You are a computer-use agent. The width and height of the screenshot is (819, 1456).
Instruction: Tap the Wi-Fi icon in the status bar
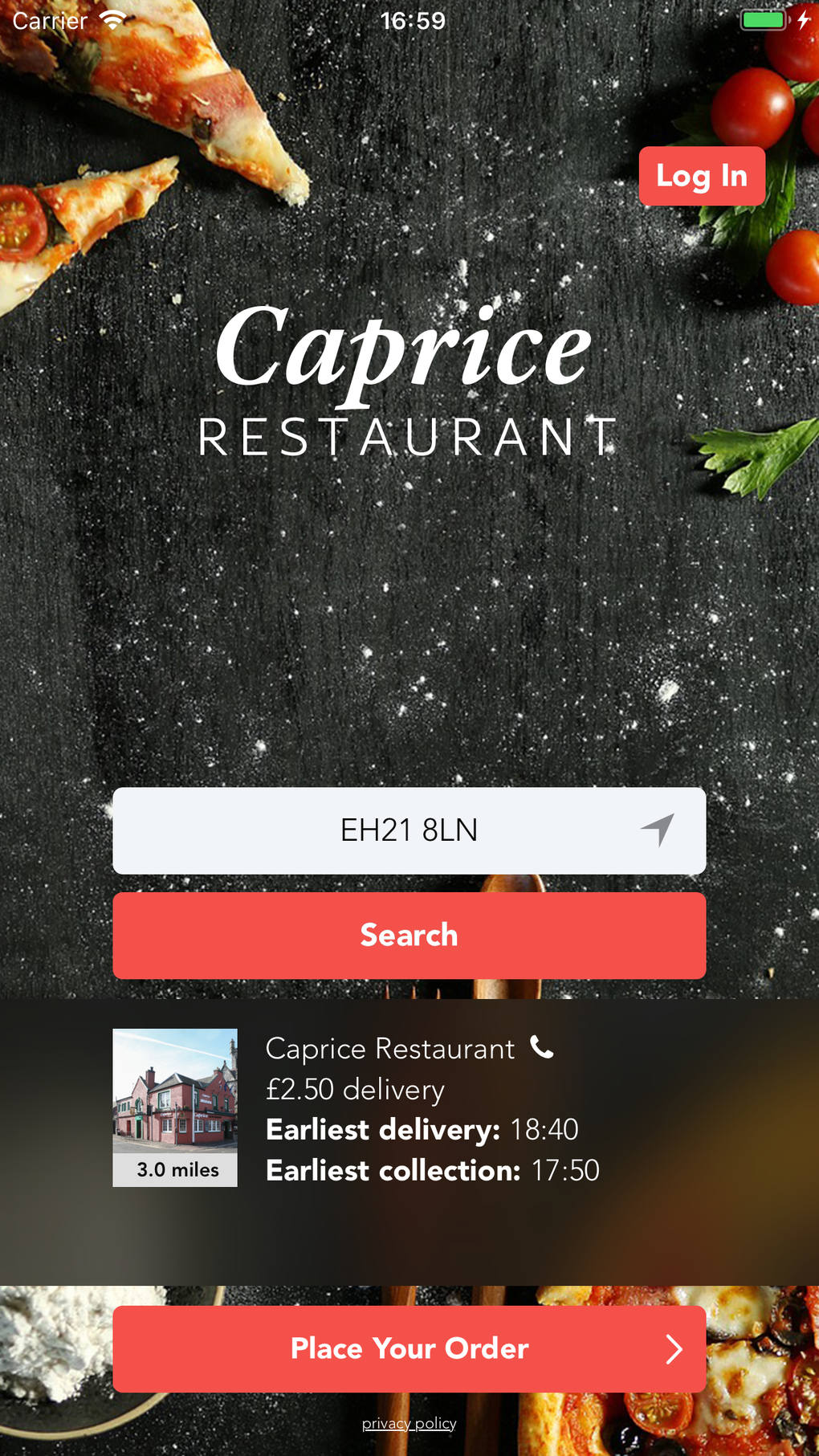110,19
